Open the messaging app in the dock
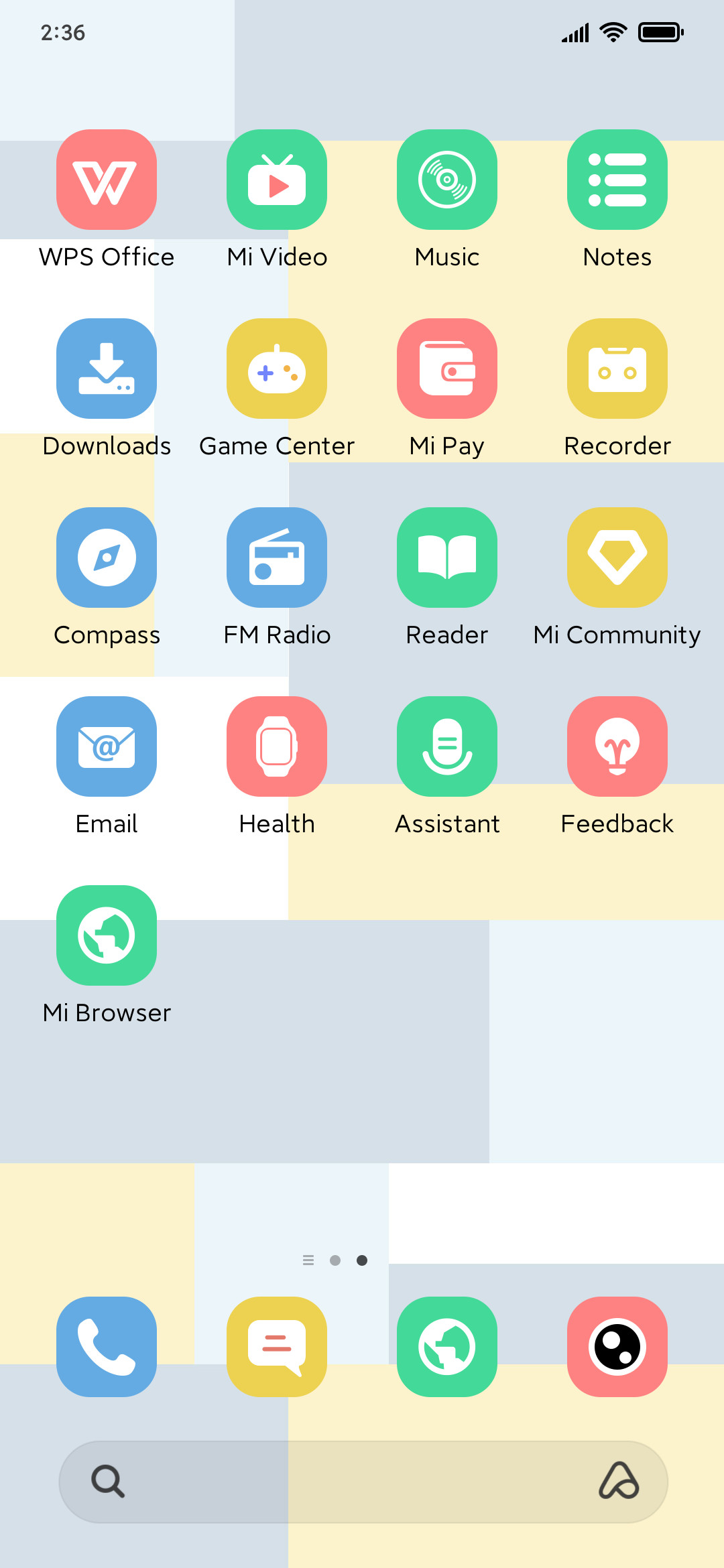The image size is (724, 1568). (277, 1347)
